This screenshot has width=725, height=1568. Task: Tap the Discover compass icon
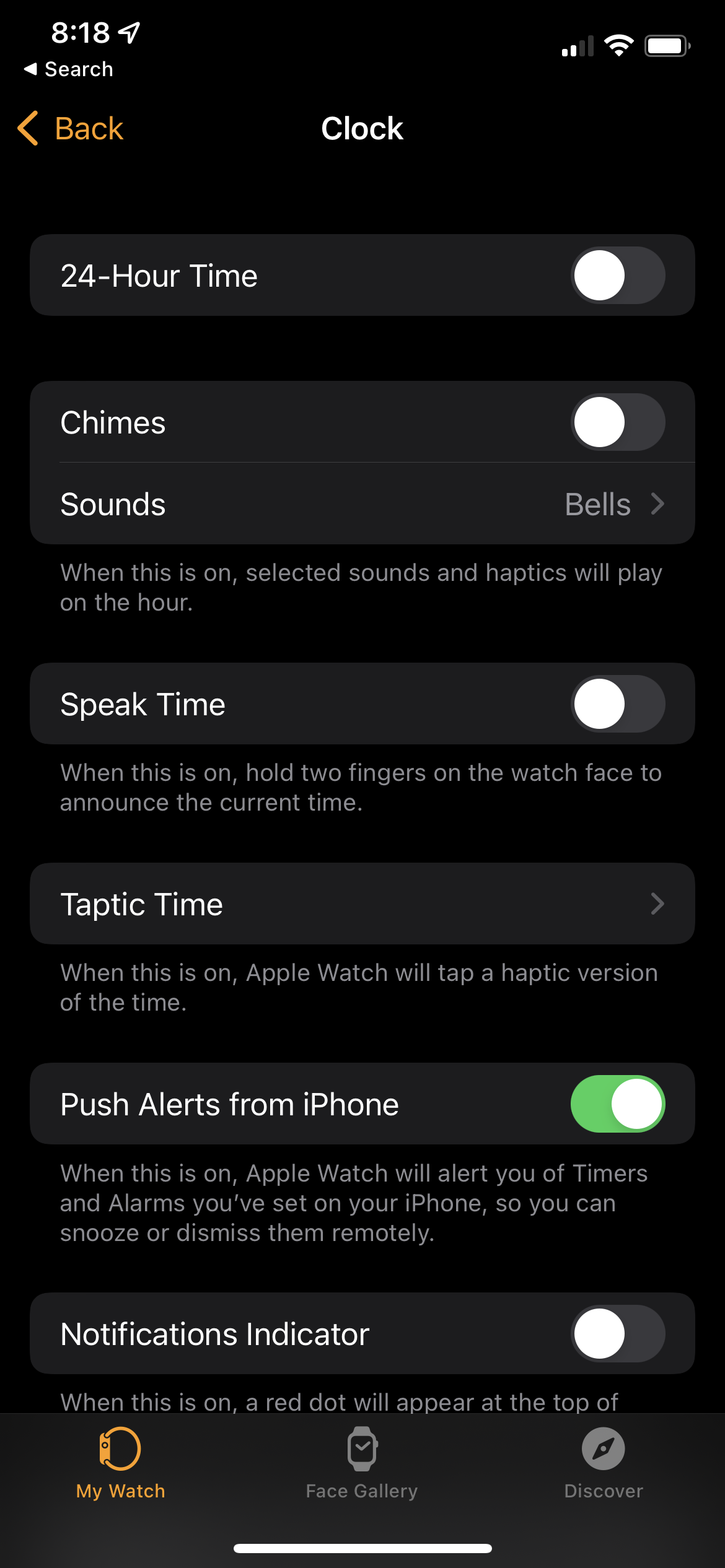[602, 1449]
